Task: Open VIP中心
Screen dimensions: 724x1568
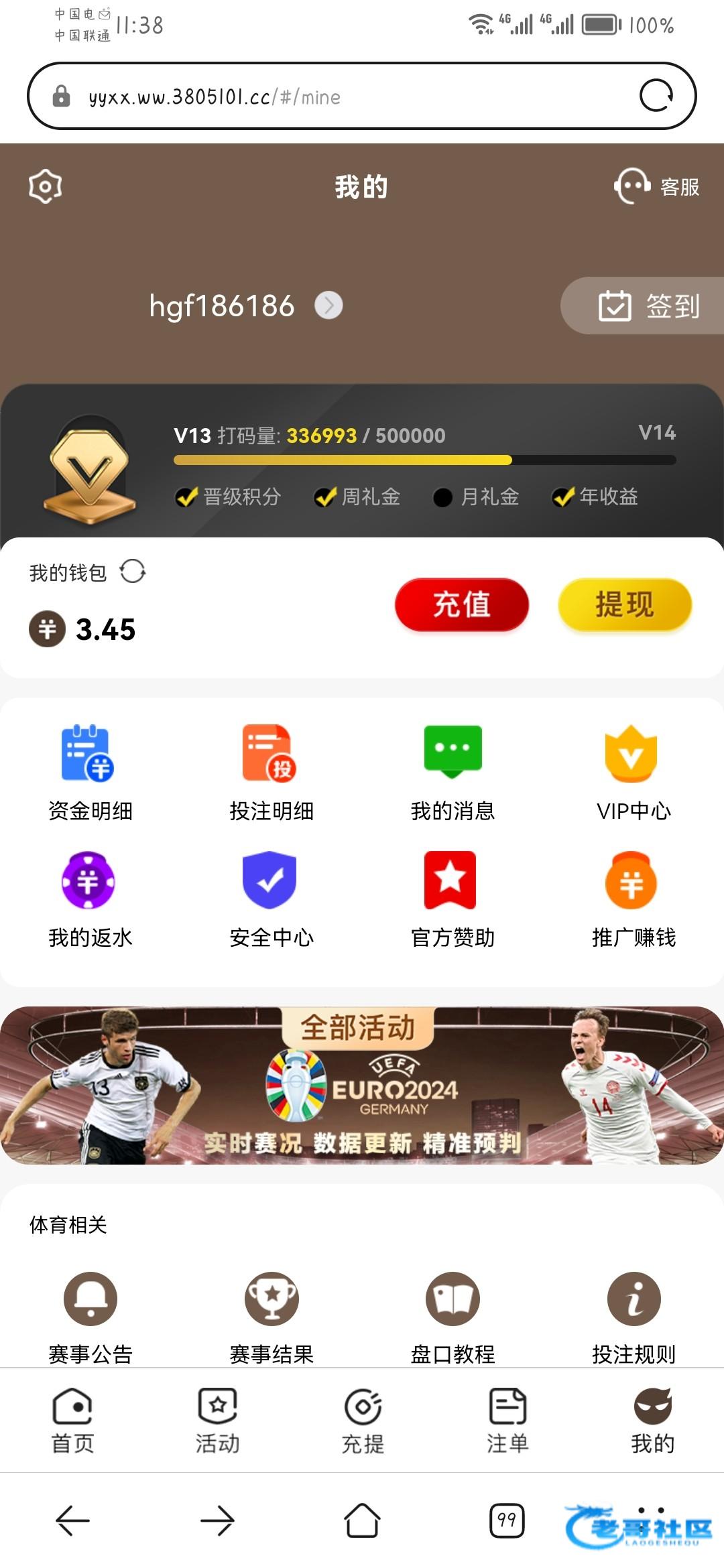Action: tap(633, 772)
